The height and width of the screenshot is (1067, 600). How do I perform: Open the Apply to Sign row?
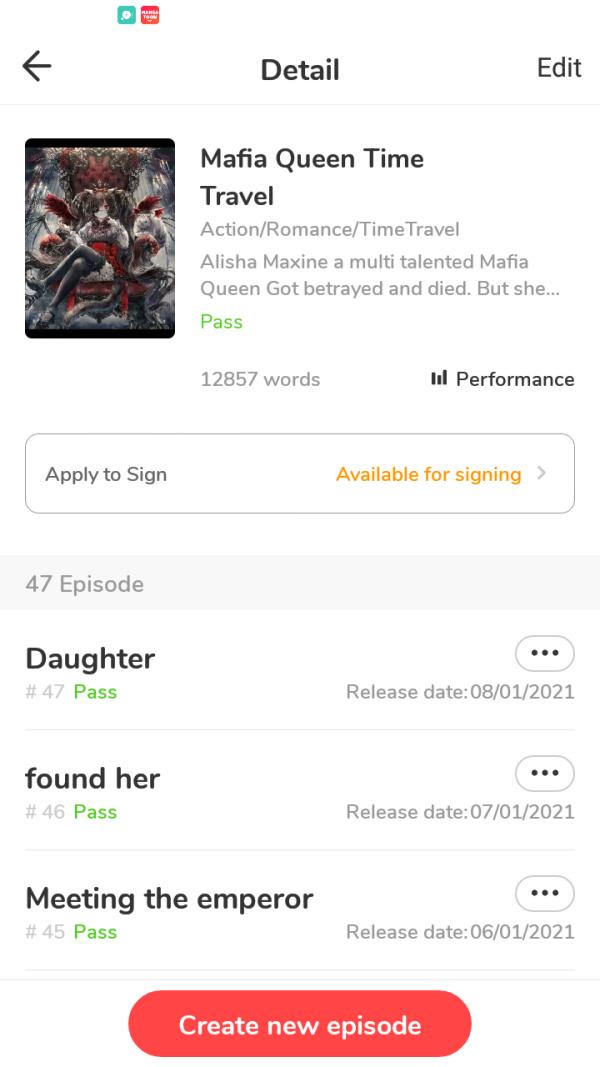click(x=300, y=474)
